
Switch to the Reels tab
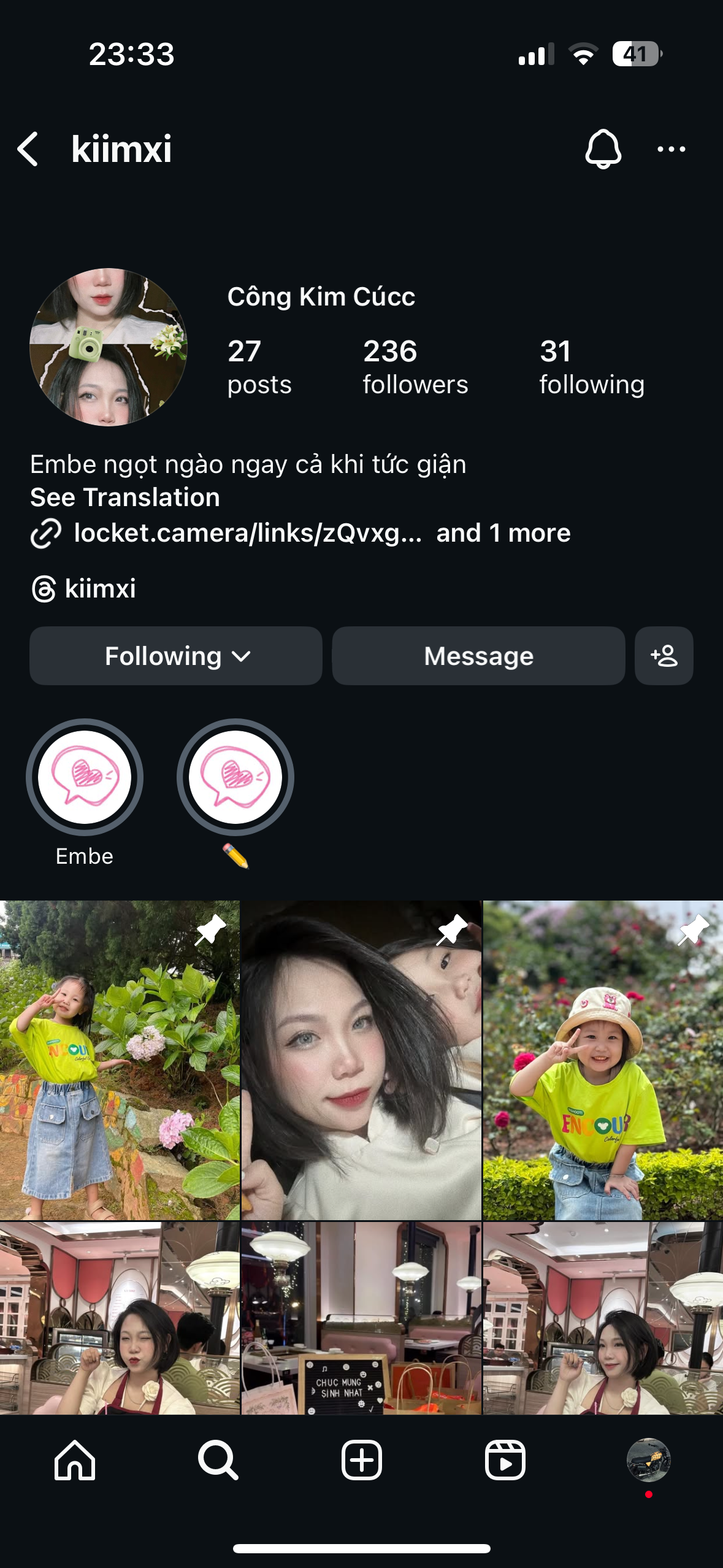click(505, 1460)
